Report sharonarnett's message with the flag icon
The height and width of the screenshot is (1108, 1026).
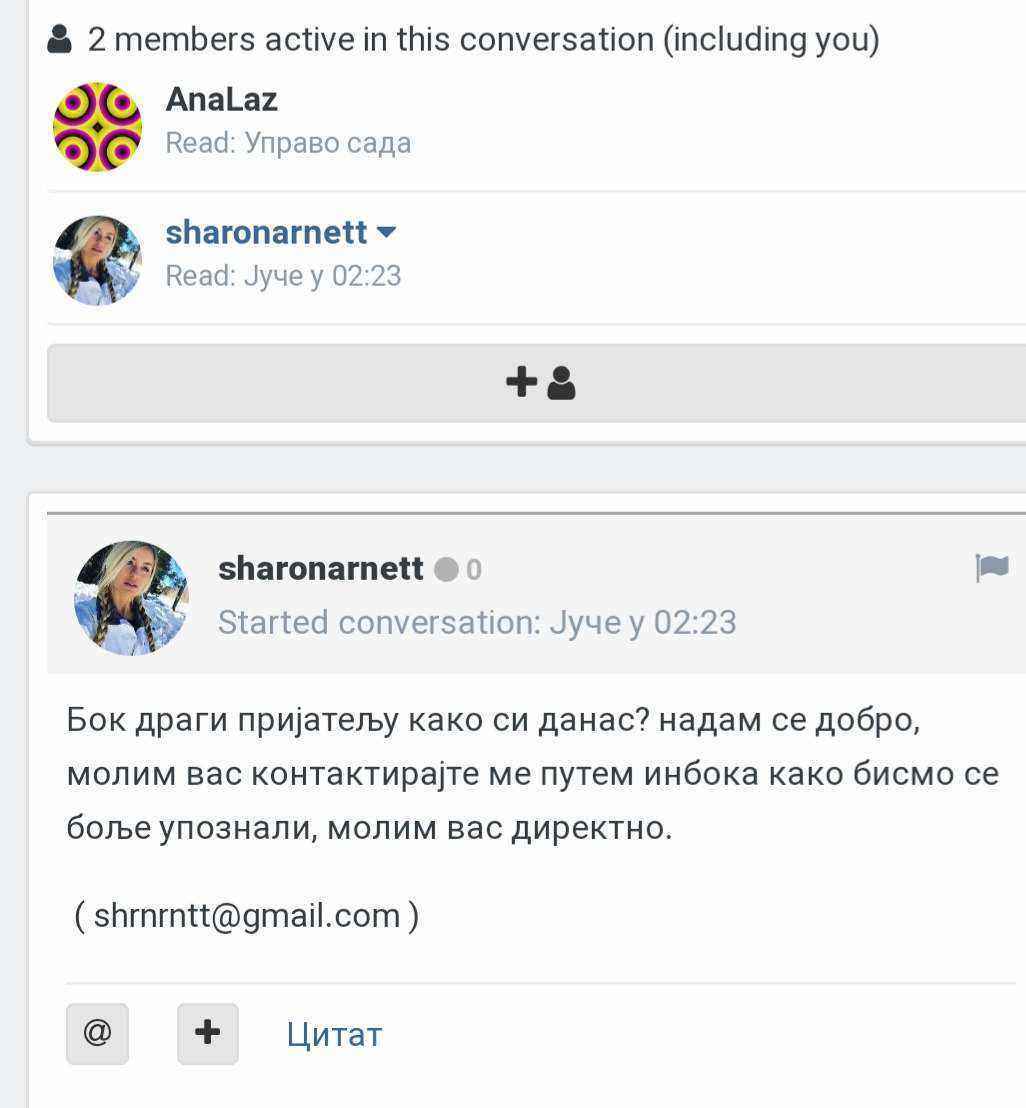[992, 569]
